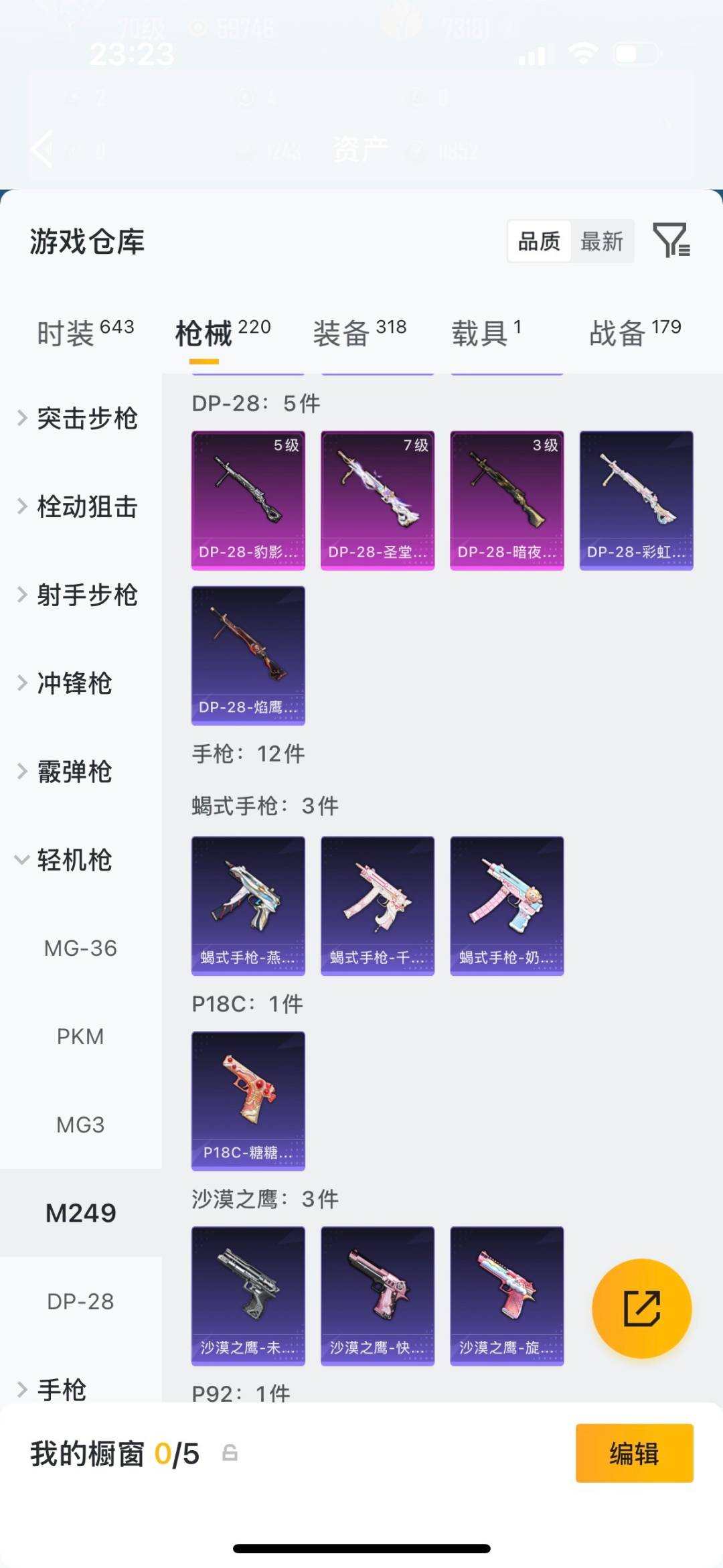Select M249 in the sidebar
The height and width of the screenshot is (1568, 723).
point(82,1212)
